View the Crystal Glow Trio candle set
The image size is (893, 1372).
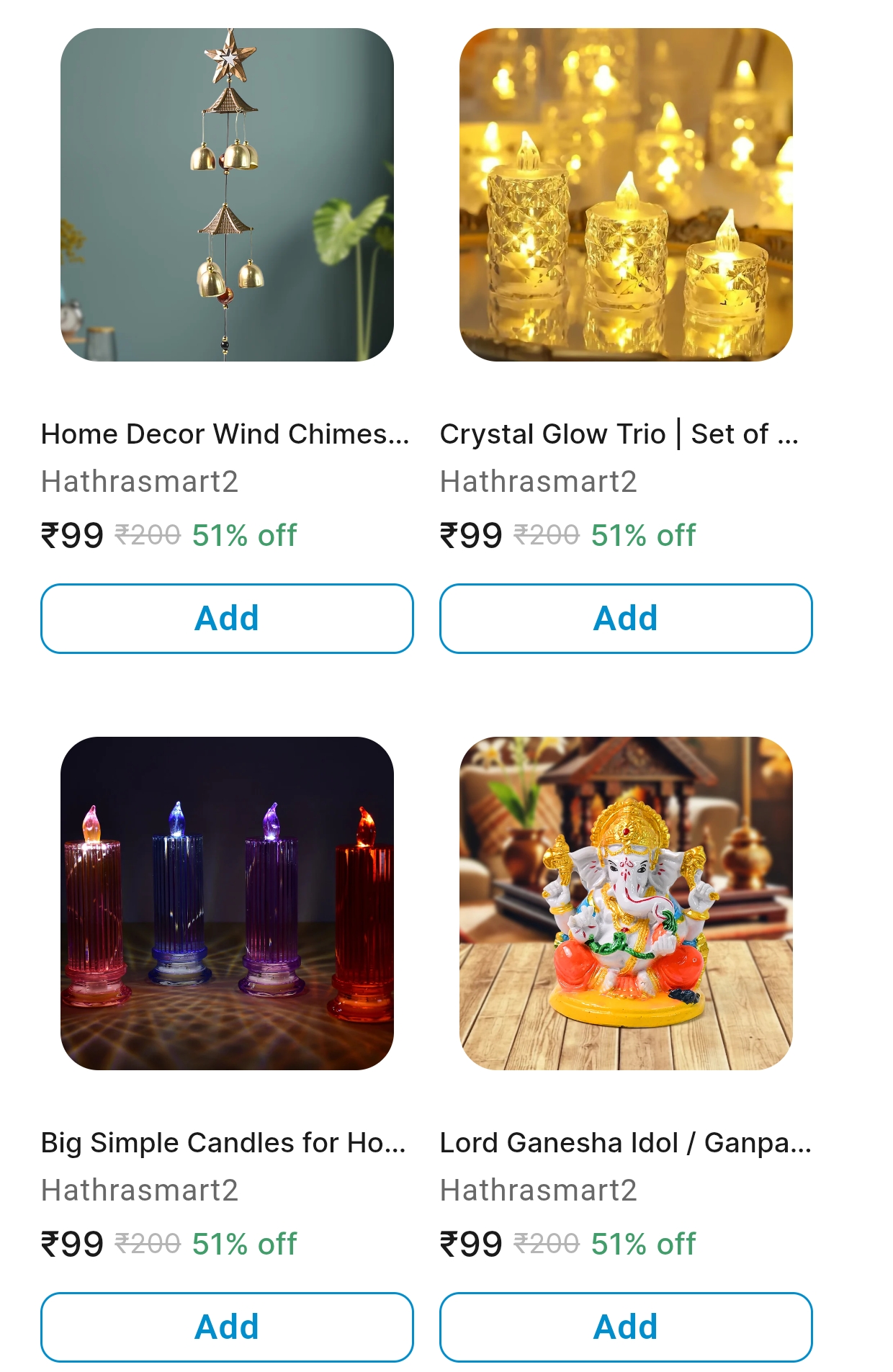pyautogui.click(x=626, y=194)
